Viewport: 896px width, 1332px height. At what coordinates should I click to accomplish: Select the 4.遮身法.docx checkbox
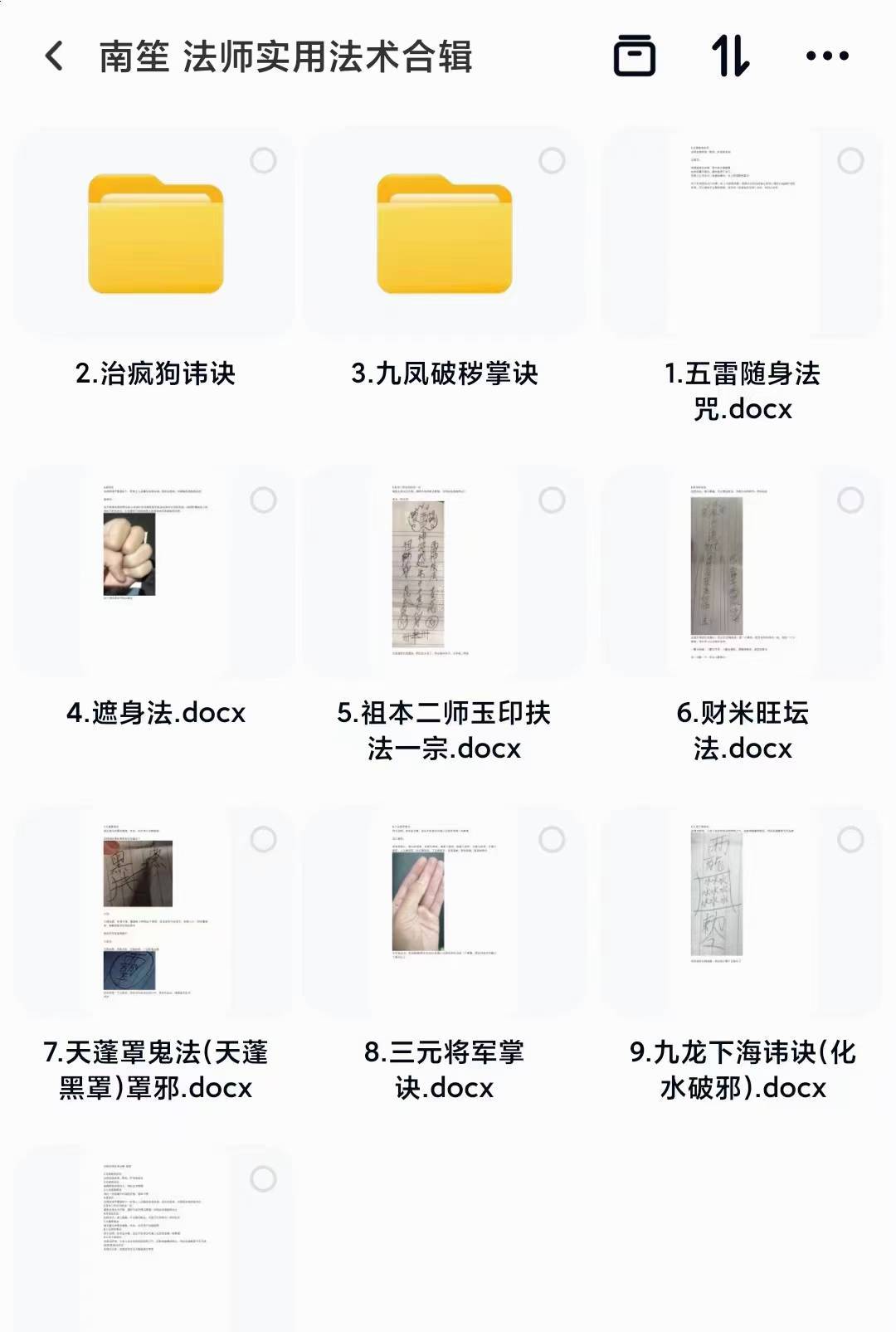click(x=263, y=500)
